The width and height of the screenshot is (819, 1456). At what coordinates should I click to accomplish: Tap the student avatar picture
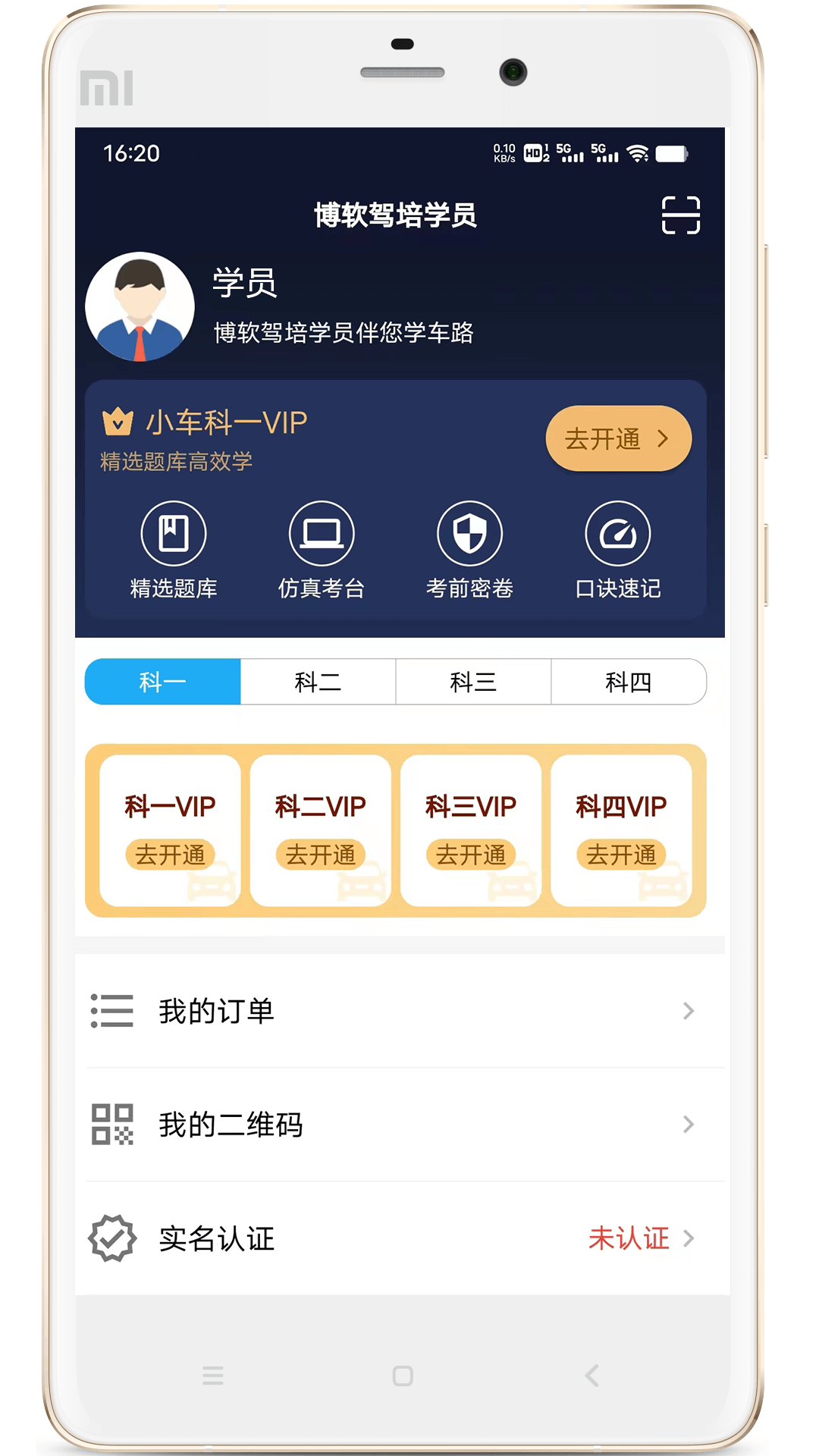(x=140, y=306)
